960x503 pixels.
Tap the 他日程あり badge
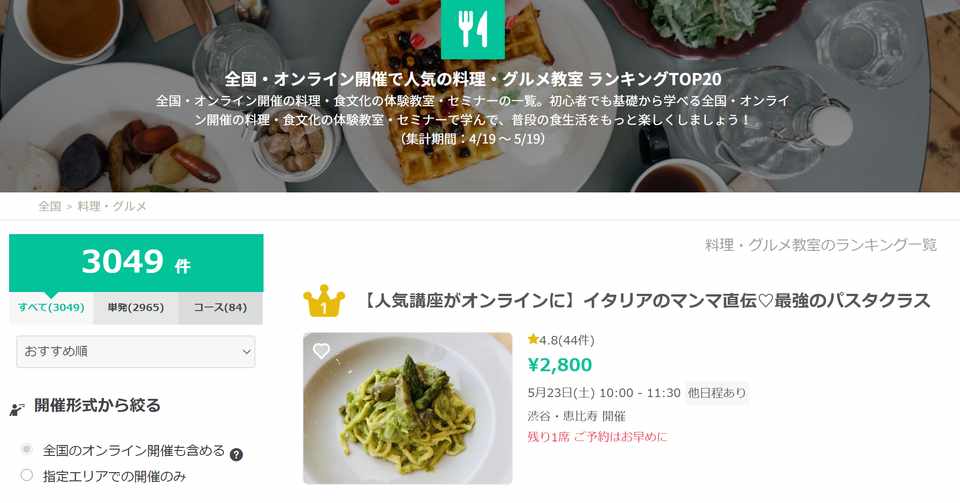click(717, 393)
